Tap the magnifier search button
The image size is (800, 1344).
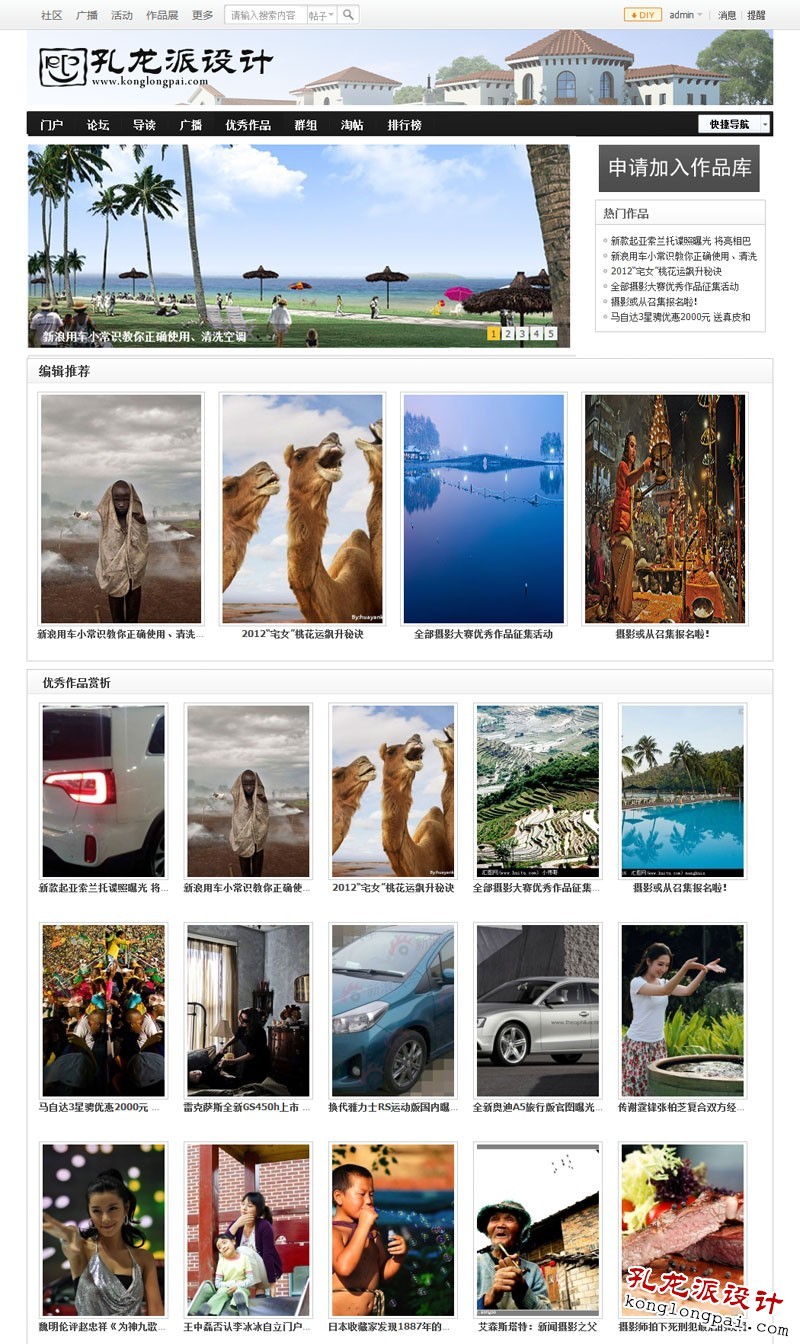(348, 15)
